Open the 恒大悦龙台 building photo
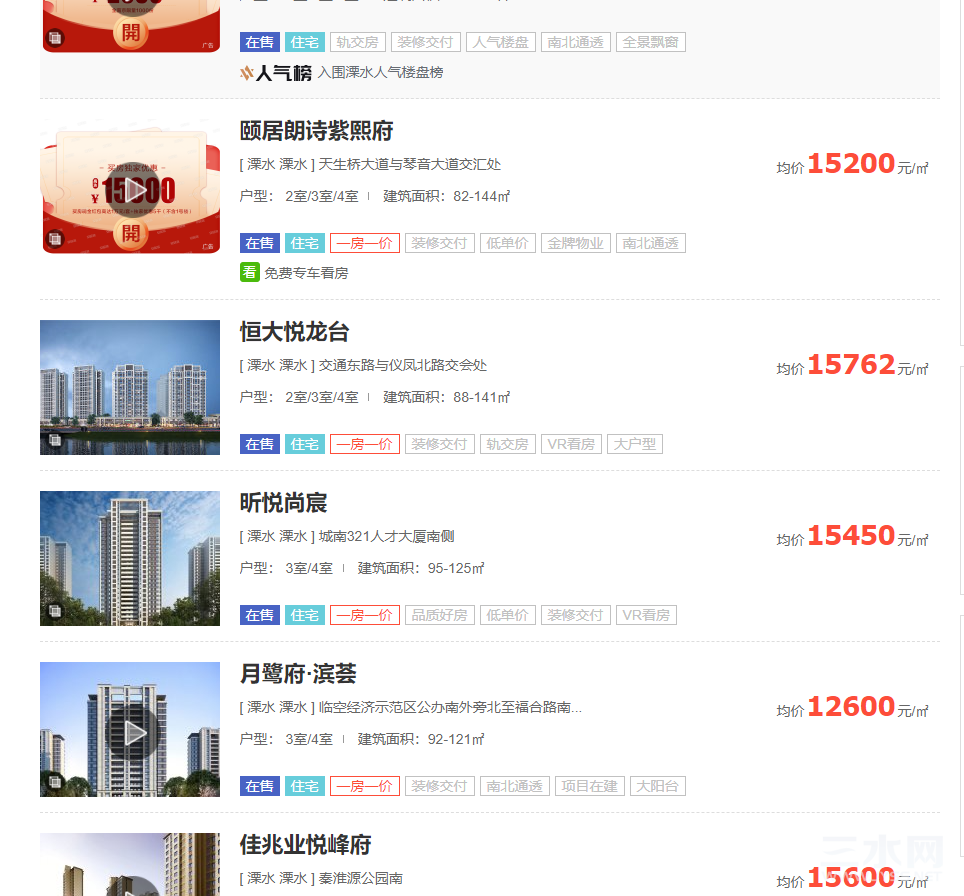The height and width of the screenshot is (896, 964). (x=130, y=387)
